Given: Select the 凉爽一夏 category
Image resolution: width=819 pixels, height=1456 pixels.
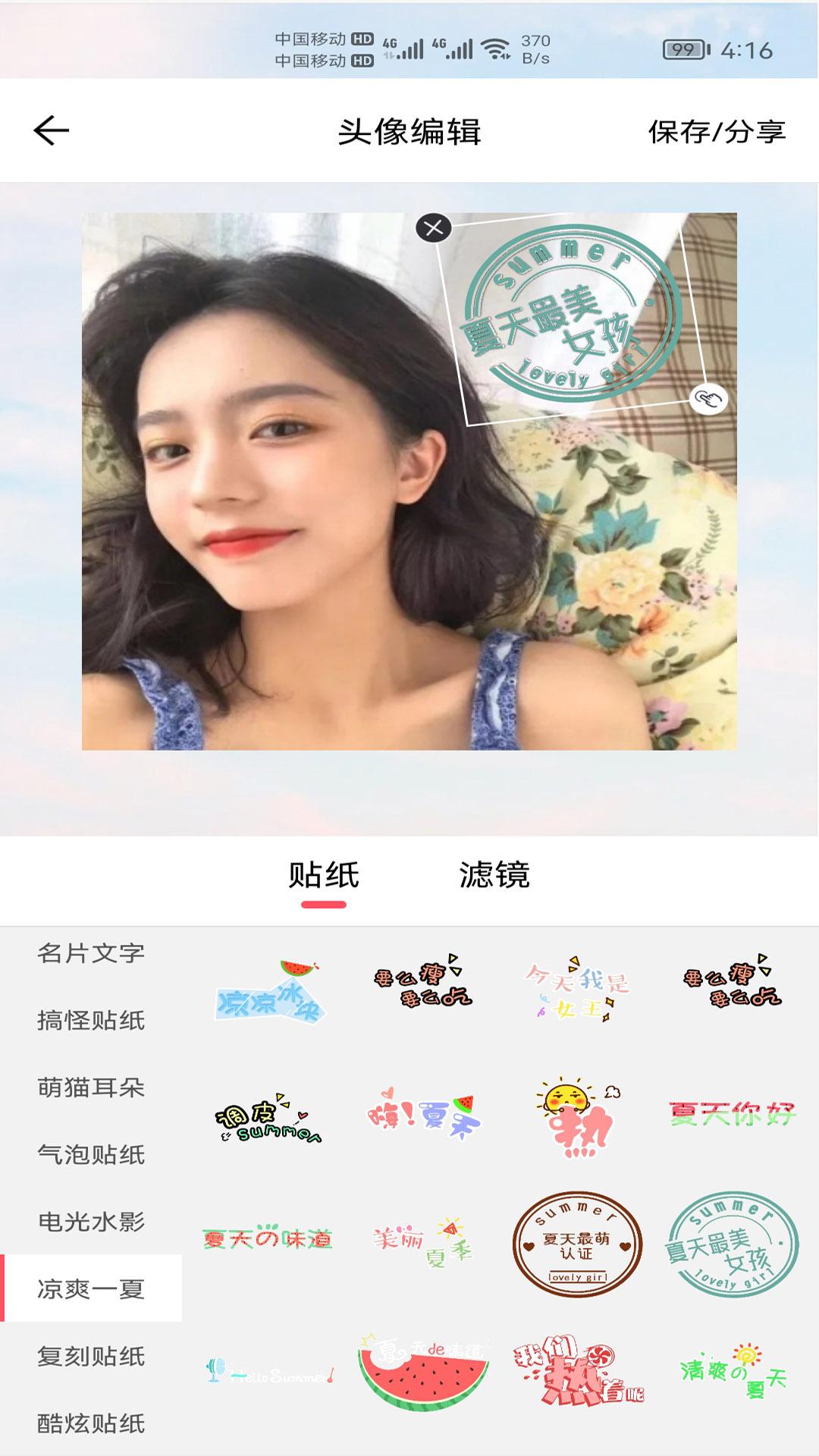Looking at the screenshot, I should [91, 1288].
